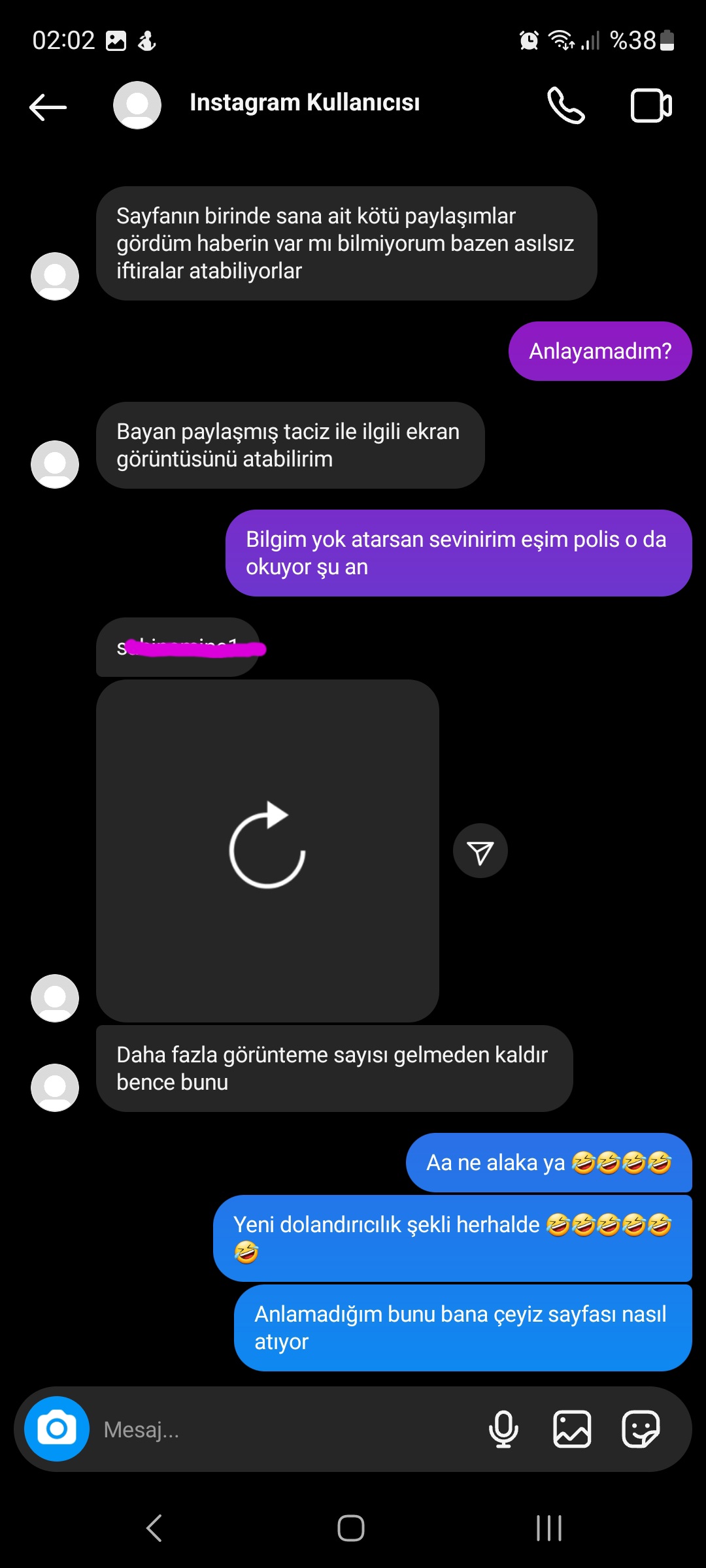Open the sticker picker

[640, 1429]
